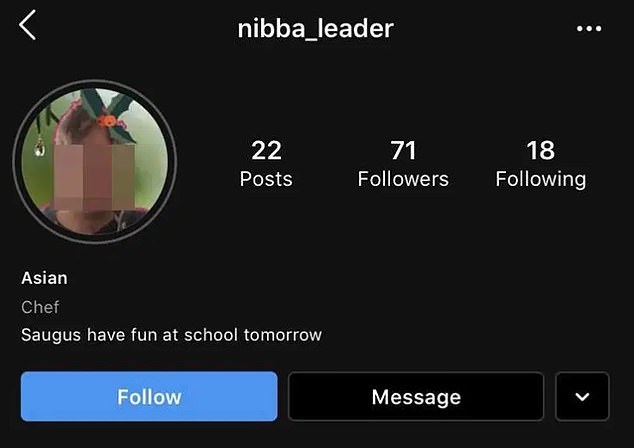Follow the nibba_leader account
Viewport: 634px width, 448px height.
[x=149, y=396]
